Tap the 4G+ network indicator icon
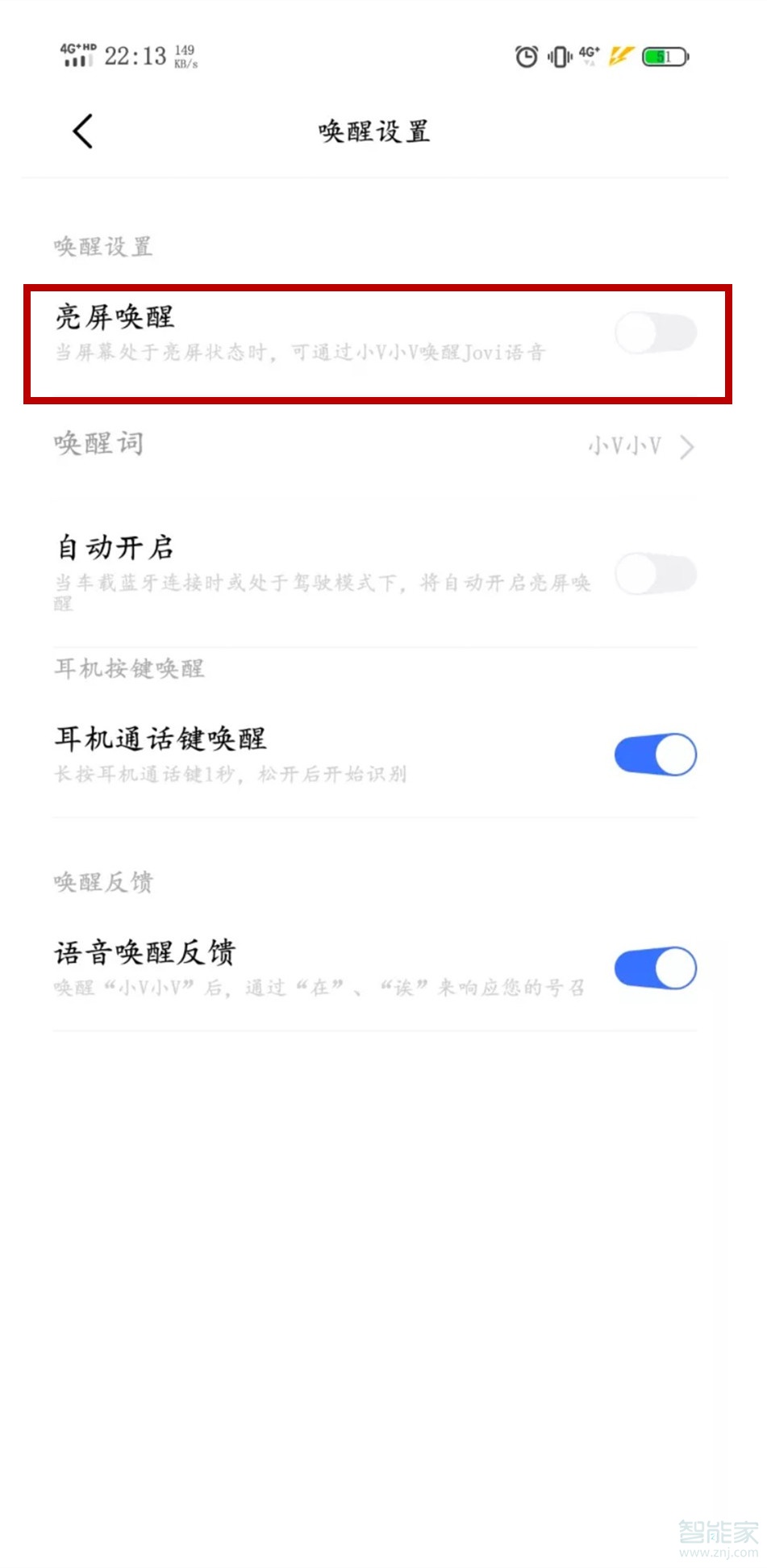 [590, 53]
